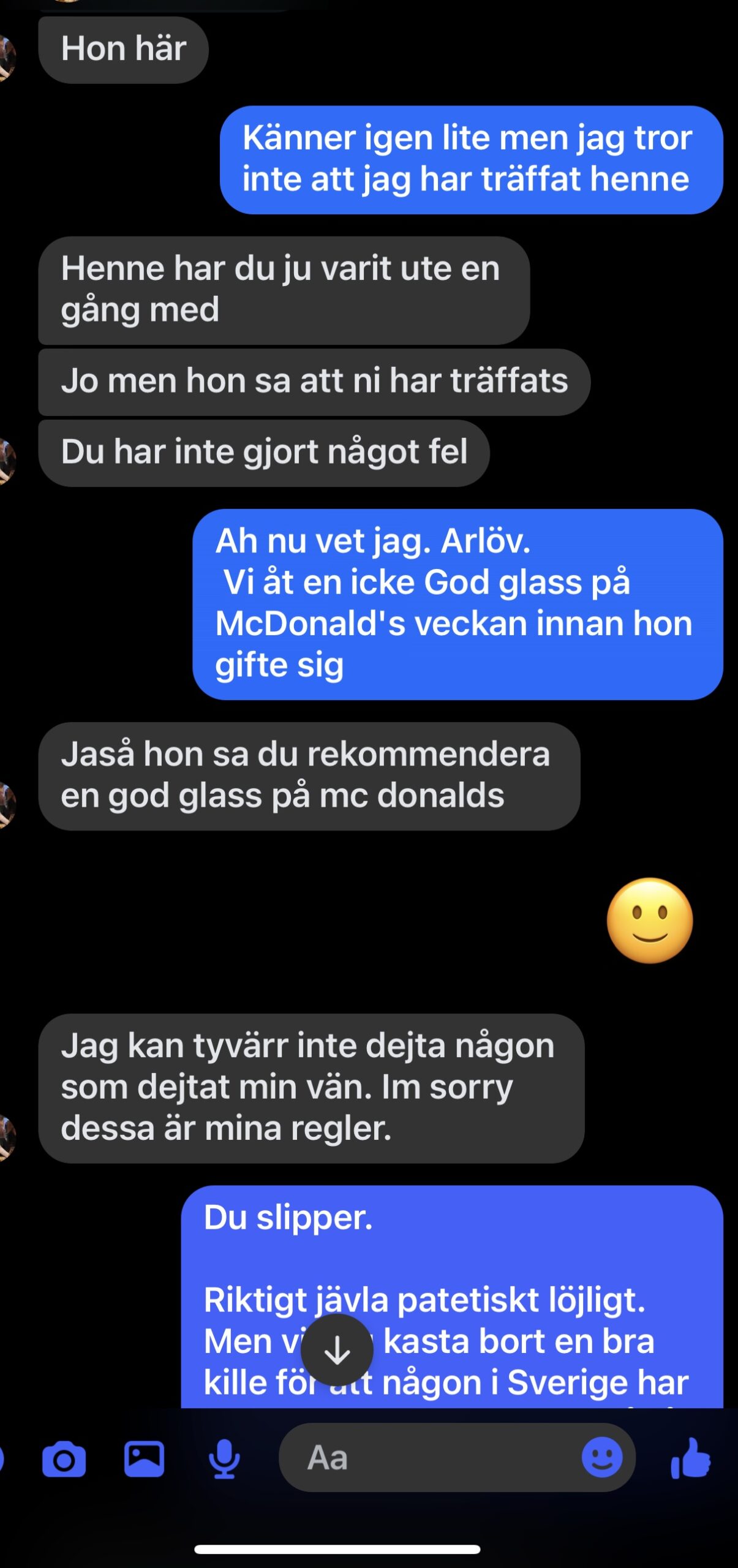Open the emoji picker in message field
The height and width of the screenshot is (1568, 738).
(x=601, y=1458)
